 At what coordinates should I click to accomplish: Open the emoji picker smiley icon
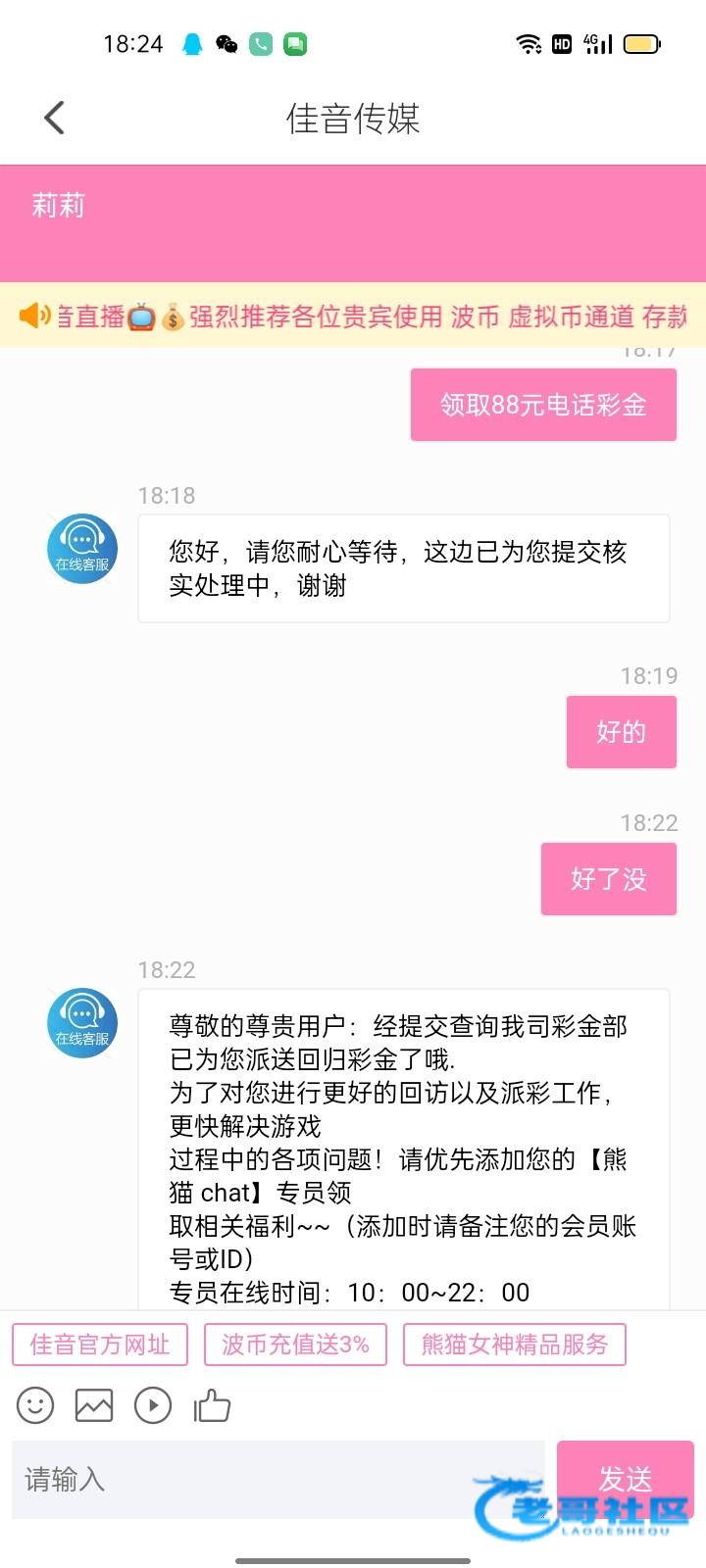(35, 1405)
